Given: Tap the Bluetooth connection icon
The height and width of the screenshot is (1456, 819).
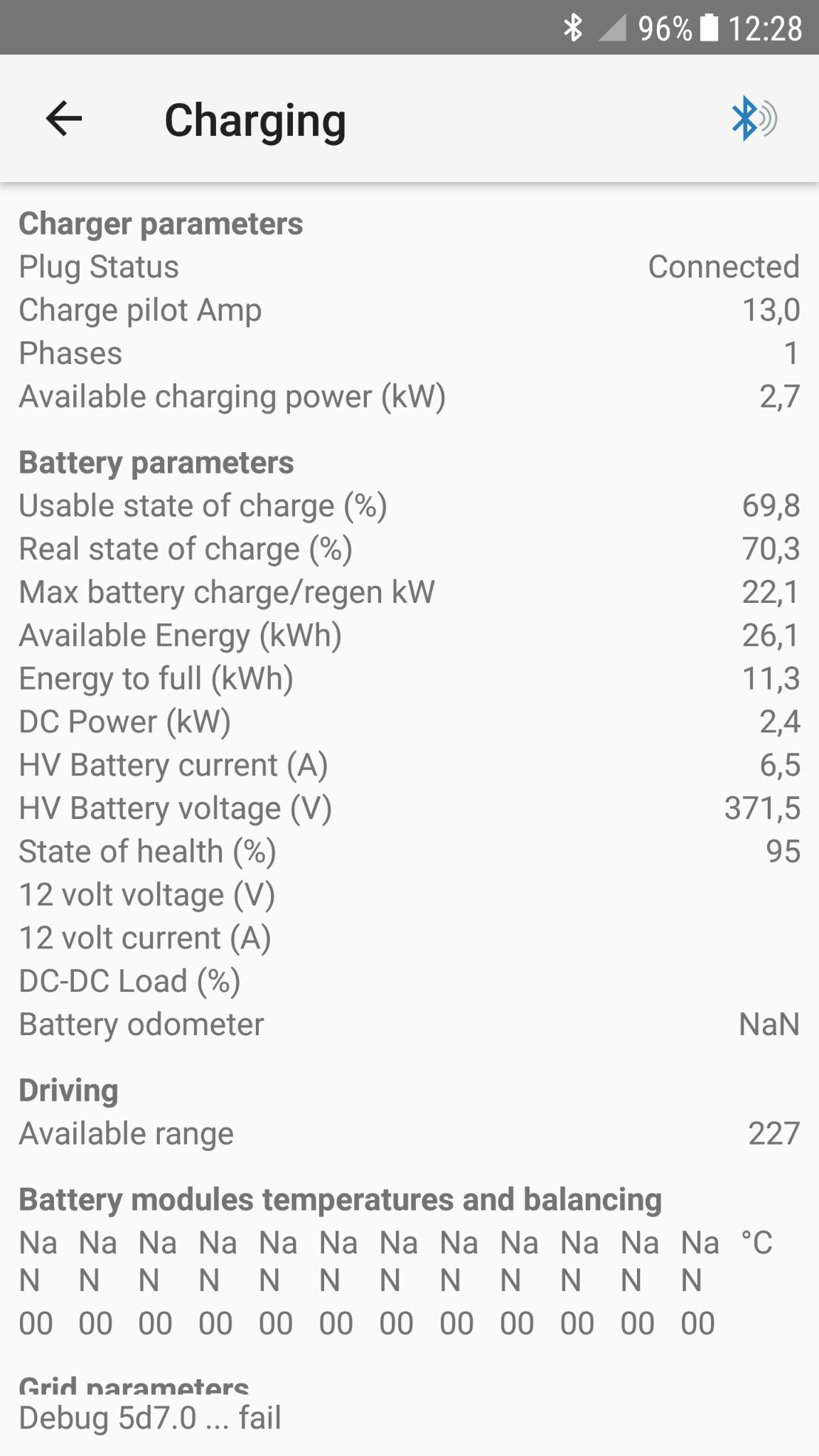Looking at the screenshot, I should point(754,119).
